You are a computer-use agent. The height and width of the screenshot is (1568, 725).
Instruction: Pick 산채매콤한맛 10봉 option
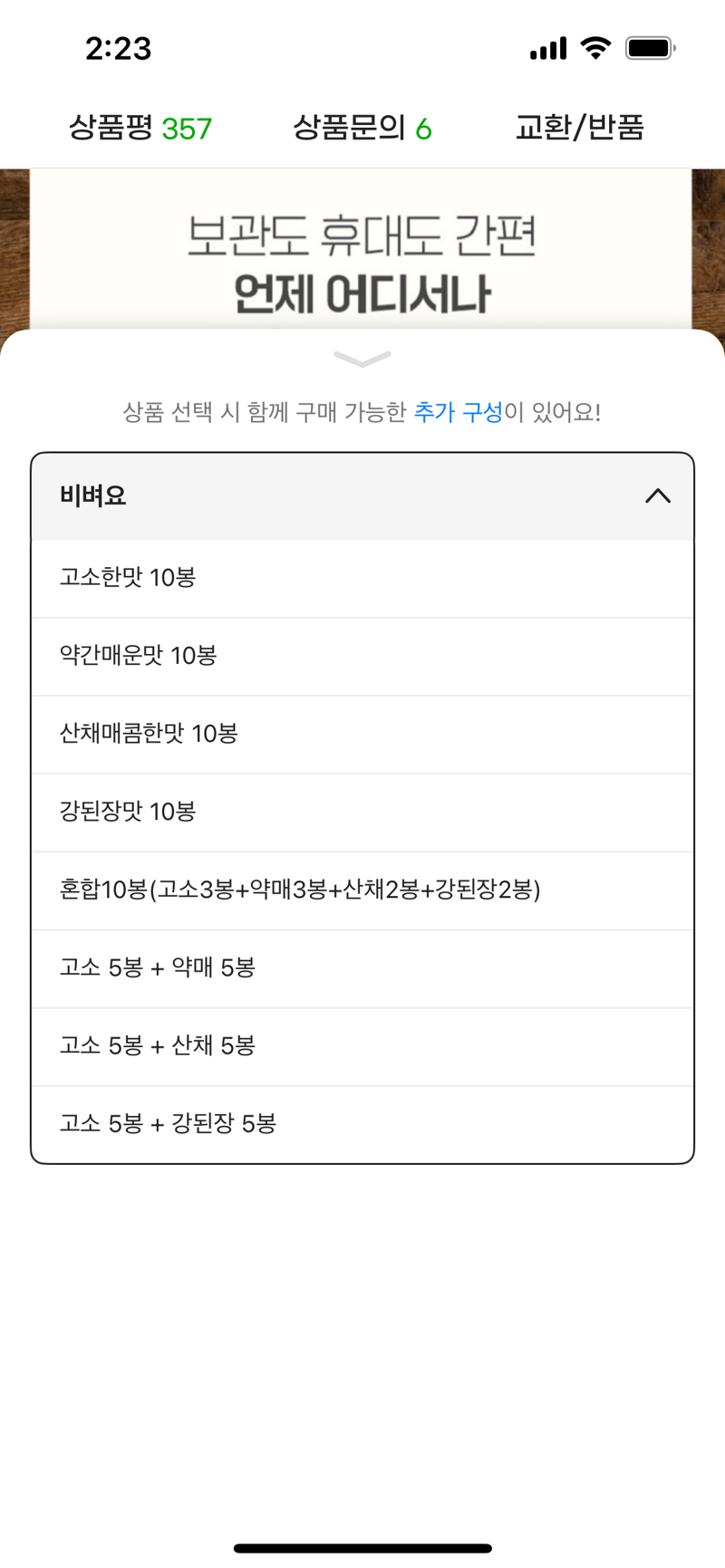click(x=362, y=734)
